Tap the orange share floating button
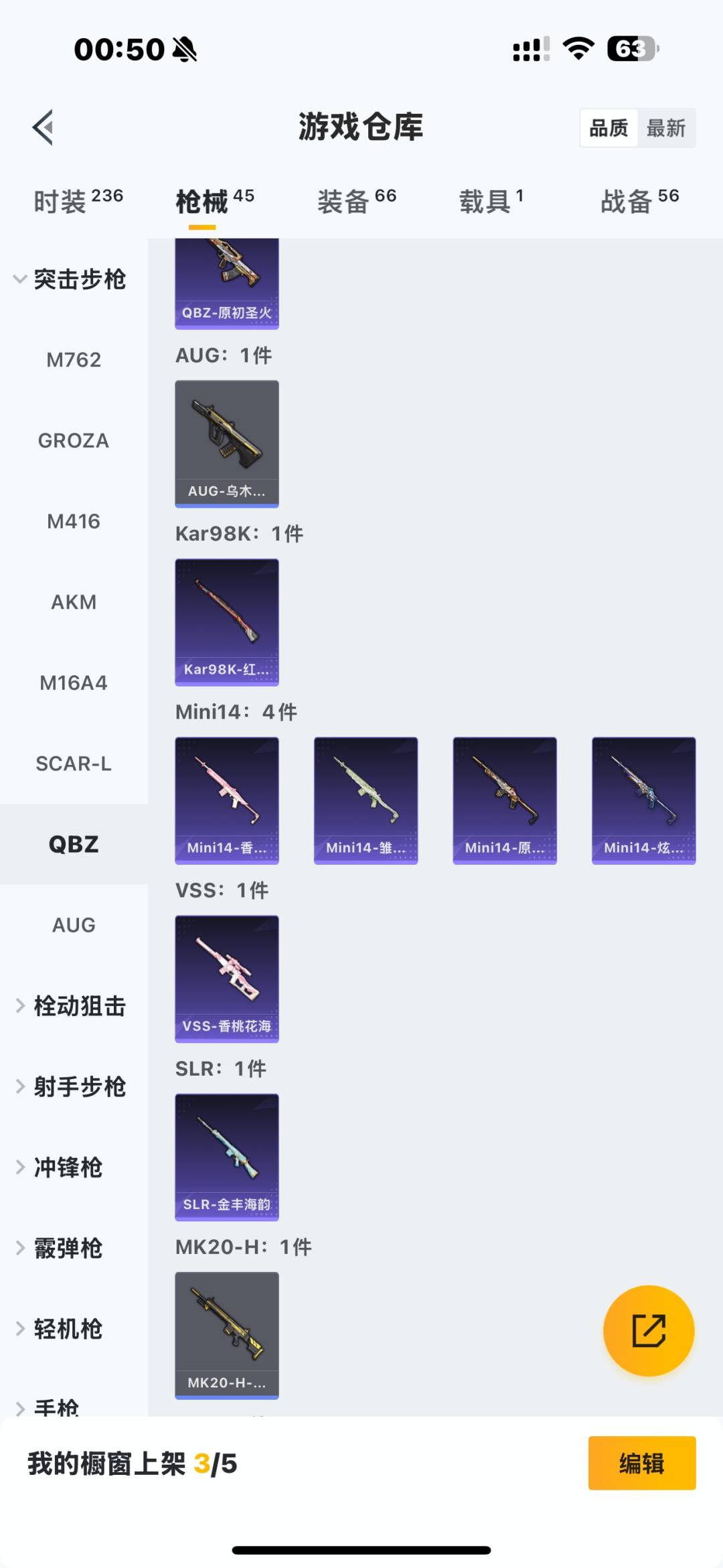This screenshot has width=723, height=1568. [648, 1330]
